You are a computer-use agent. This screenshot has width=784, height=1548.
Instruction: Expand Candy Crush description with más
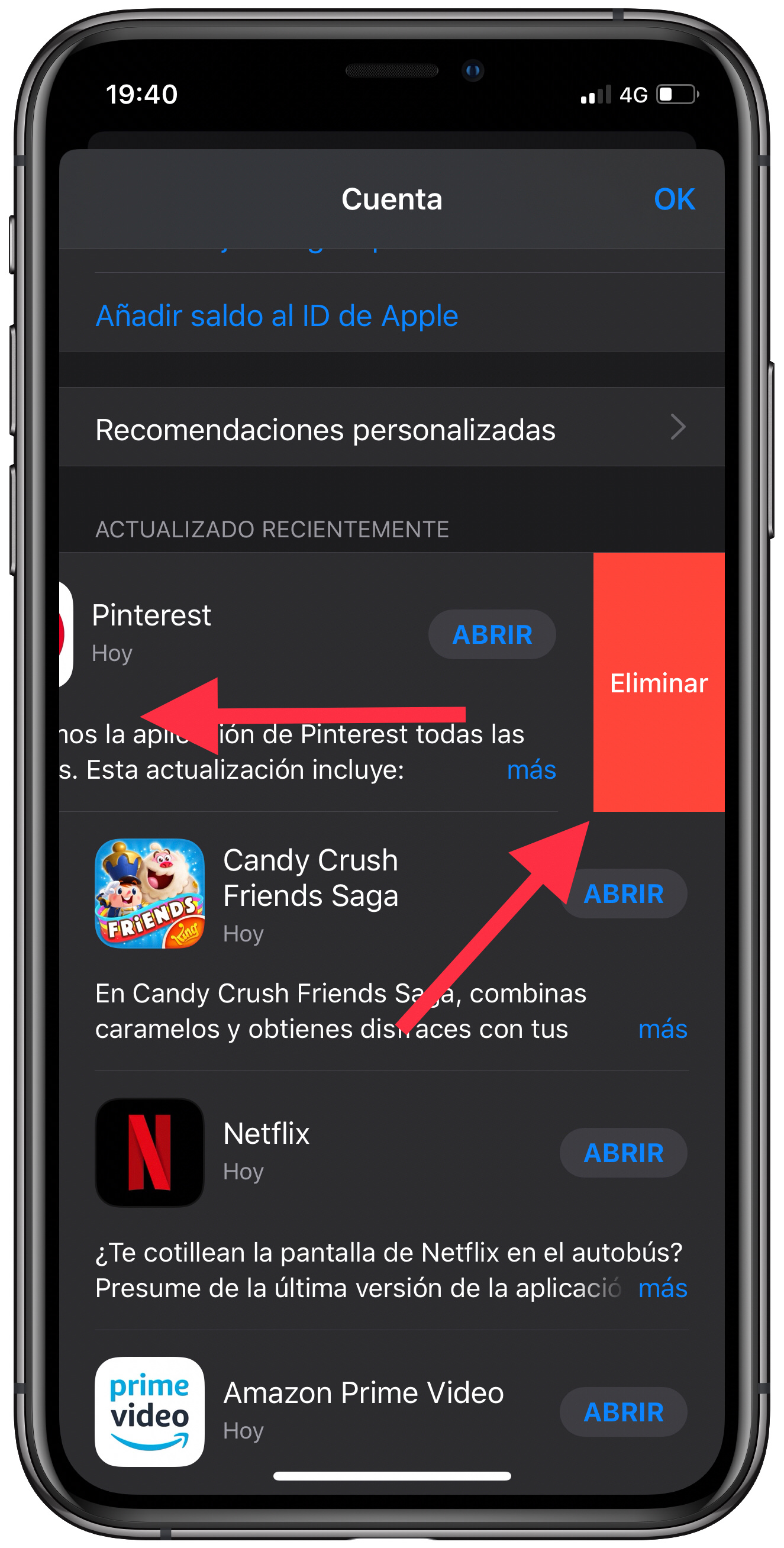coord(662,1030)
